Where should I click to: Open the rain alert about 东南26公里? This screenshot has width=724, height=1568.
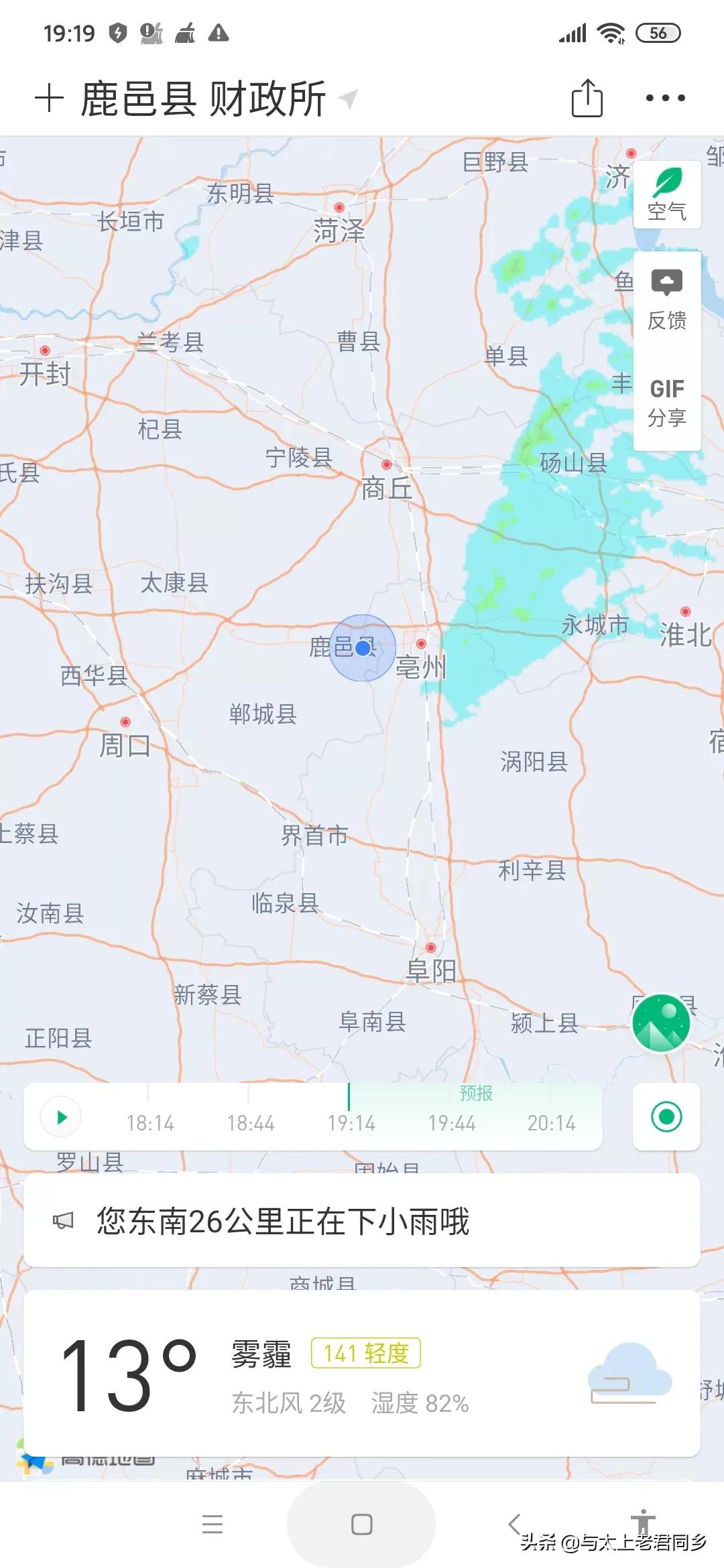point(362,1221)
